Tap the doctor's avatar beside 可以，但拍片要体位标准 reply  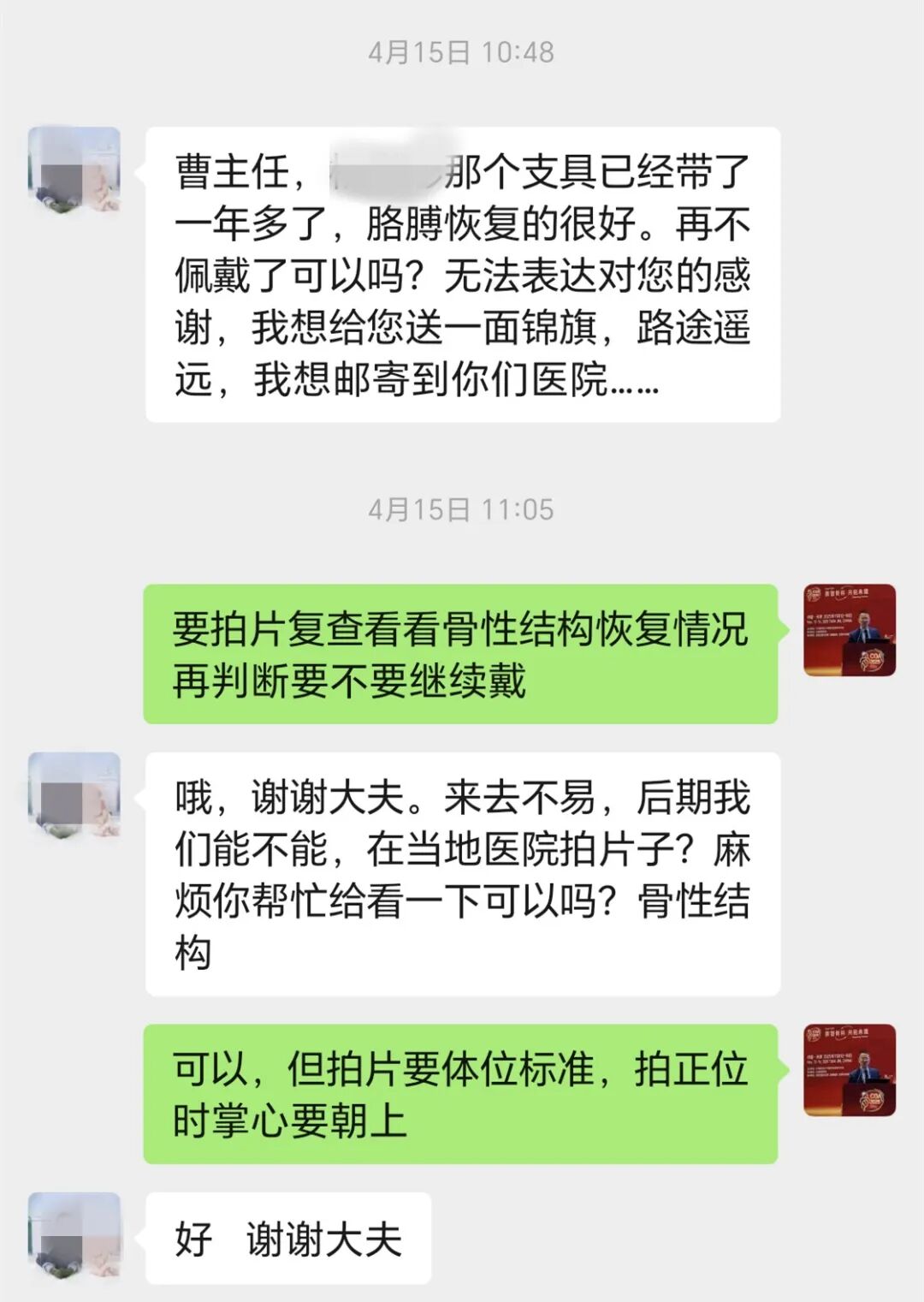pos(850,1070)
